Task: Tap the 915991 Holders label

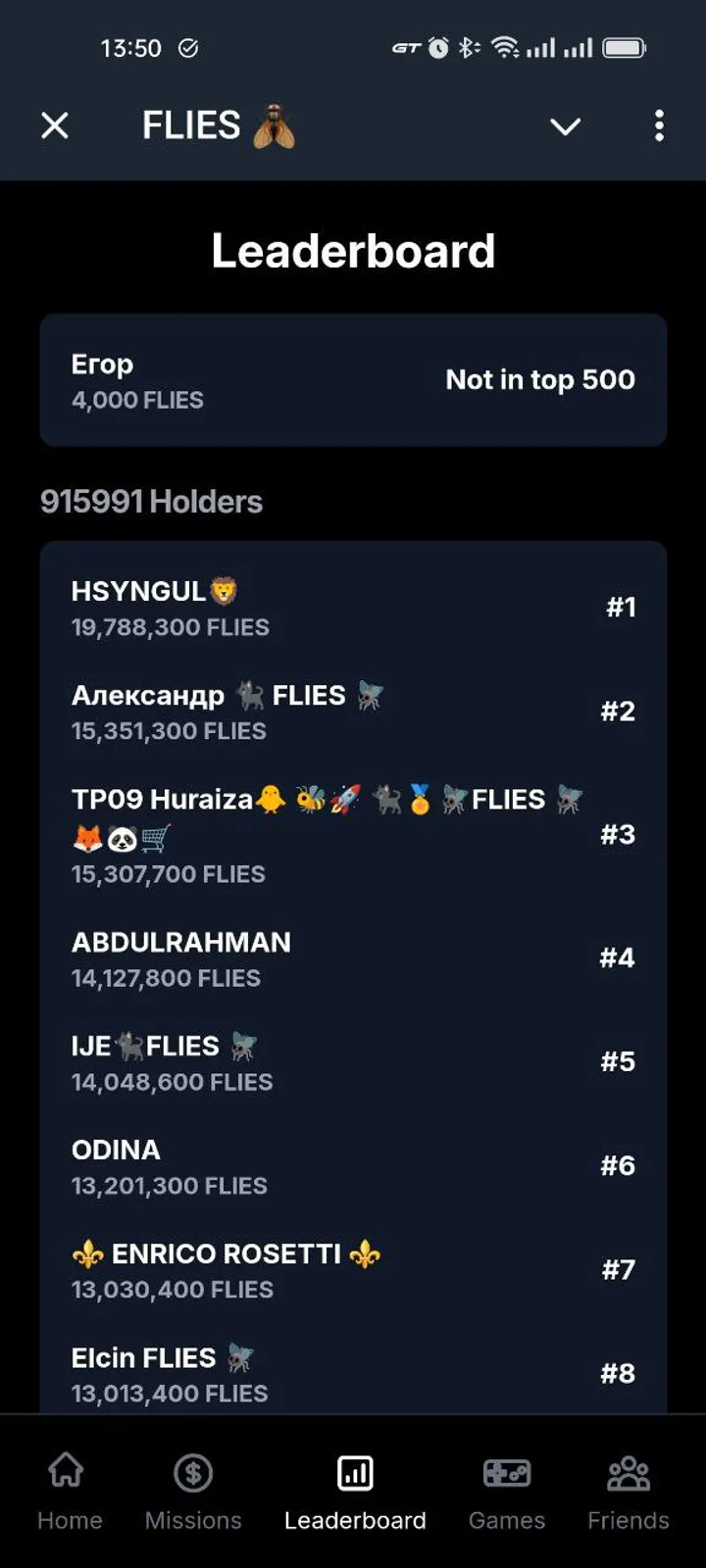Action: point(151,501)
